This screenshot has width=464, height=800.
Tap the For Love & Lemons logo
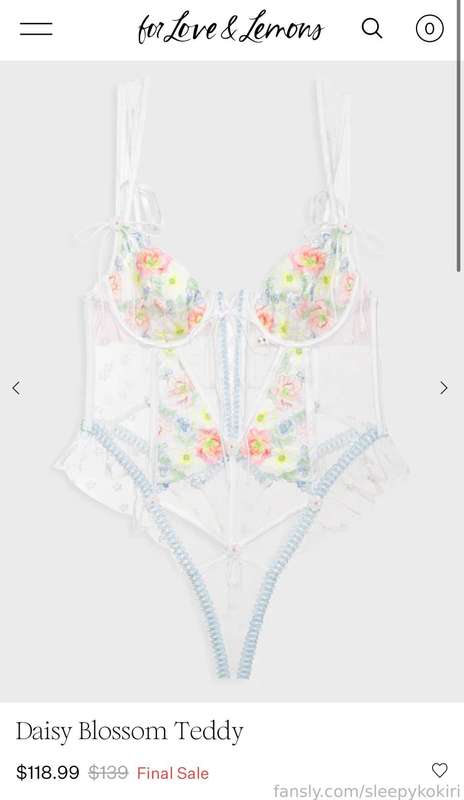click(230, 27)
